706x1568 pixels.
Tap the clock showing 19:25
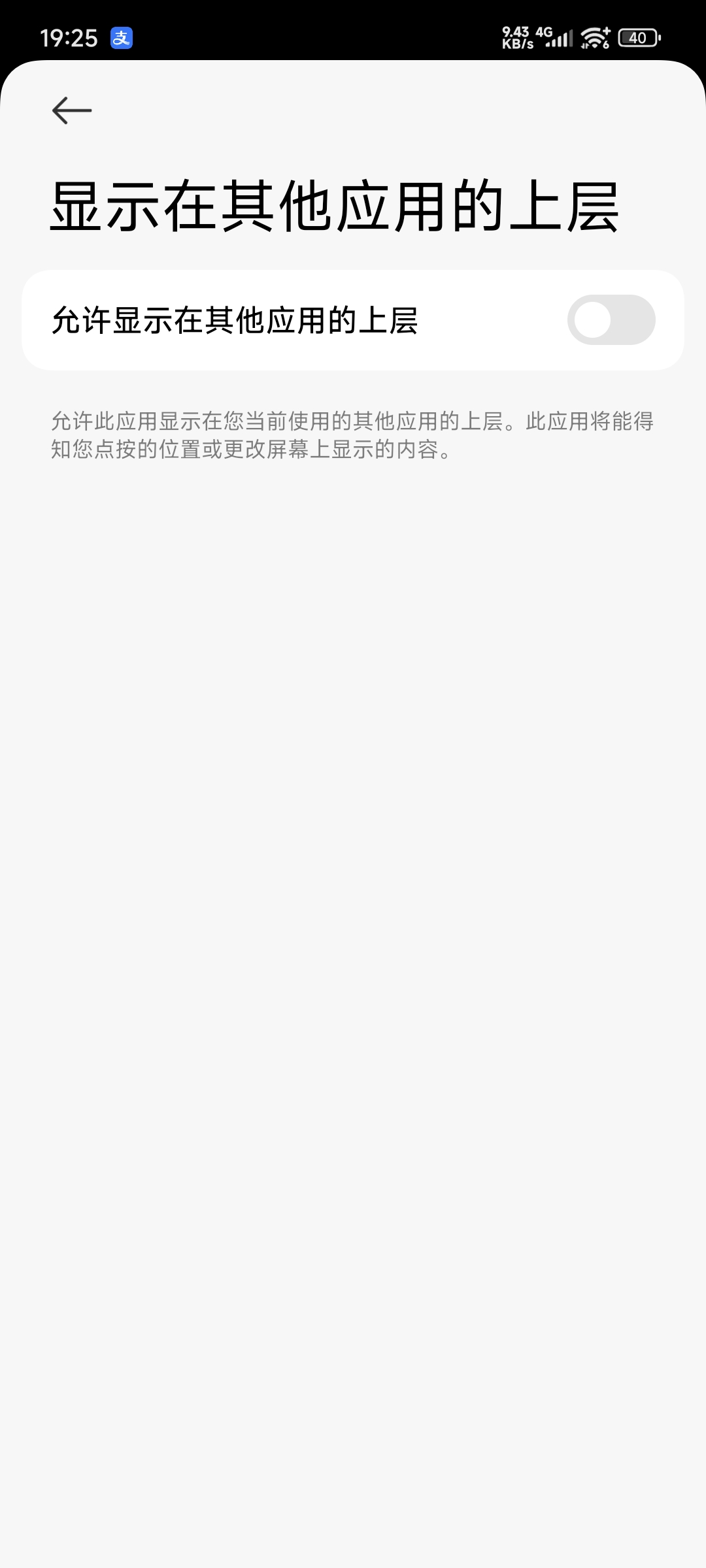pyautogui.click(x=70, y=39)
